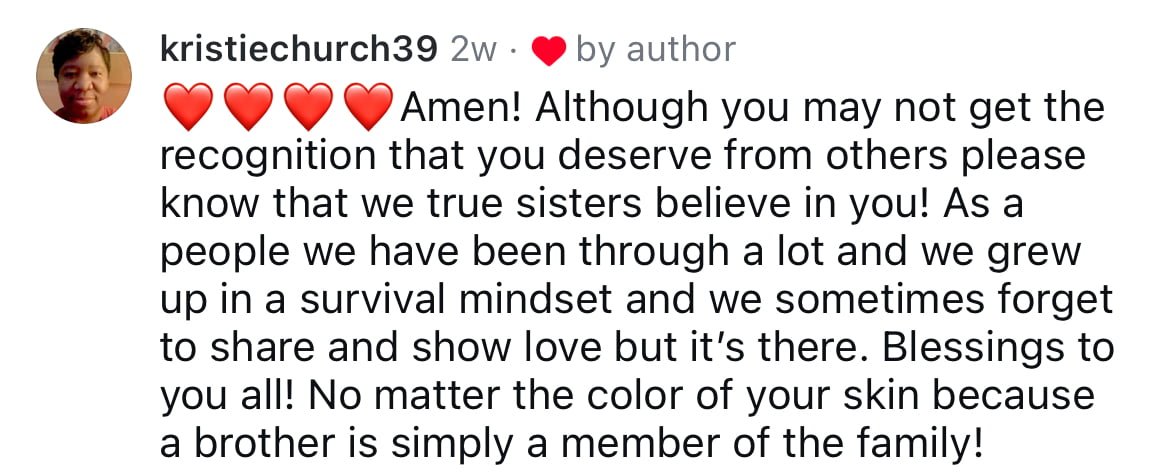Open kristiechurch39's profile picture

point(84,75)
